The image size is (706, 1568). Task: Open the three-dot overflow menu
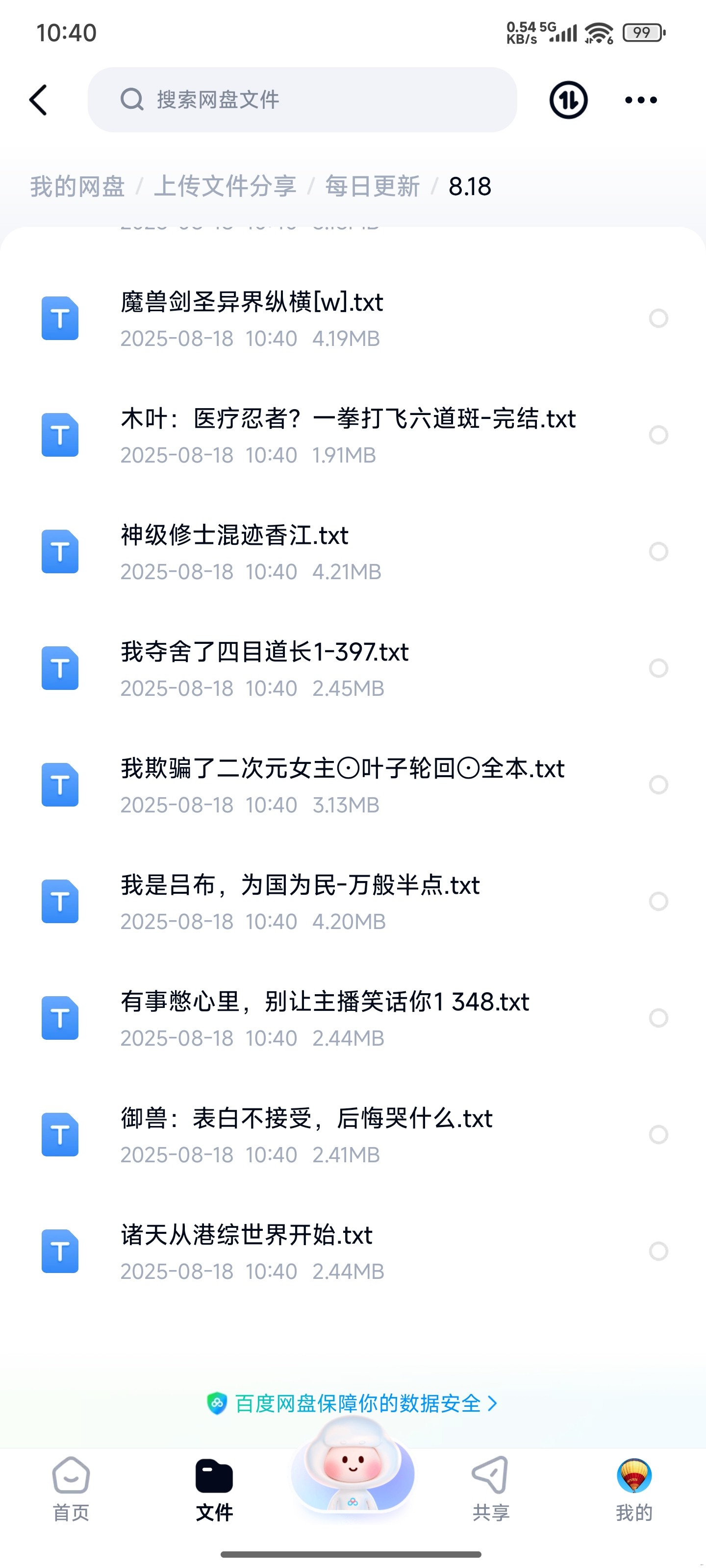click(x=641, y=100)
